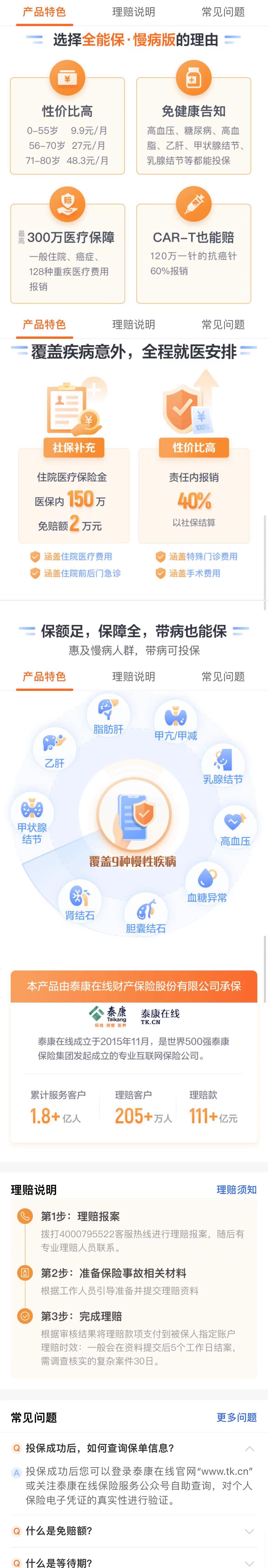View 更多问题 in the FAQ section
This screenshot has width=268, height=1568.
coord(236,1417)
